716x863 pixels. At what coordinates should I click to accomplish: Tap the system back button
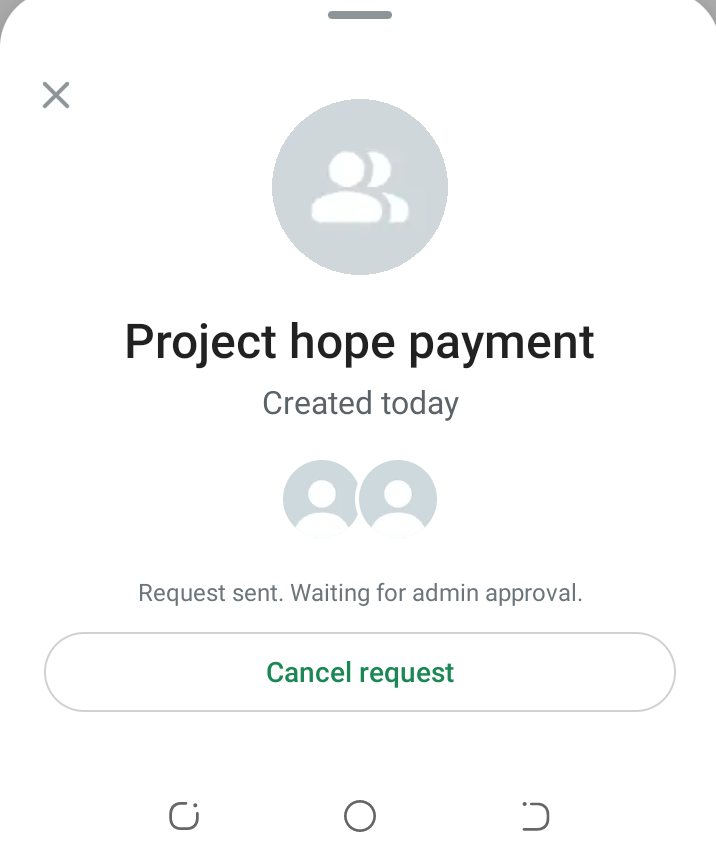(535, 816)
